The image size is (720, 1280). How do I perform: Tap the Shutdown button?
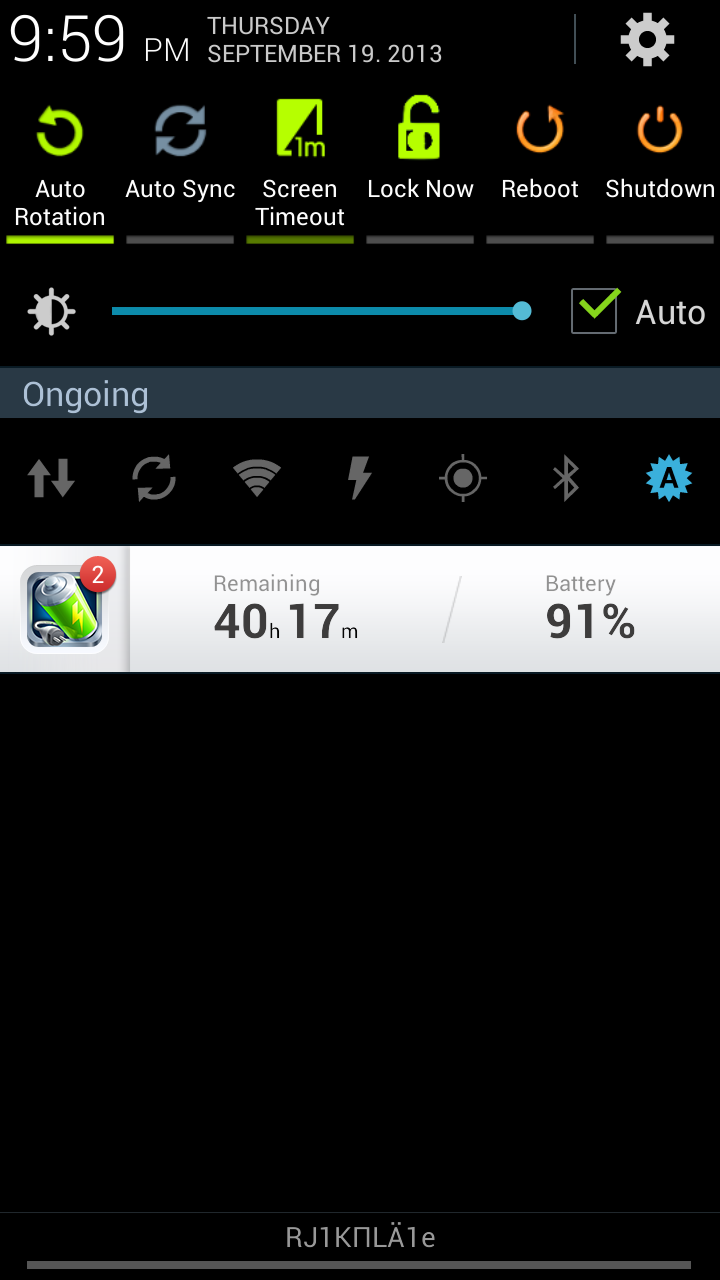(660, 165)
